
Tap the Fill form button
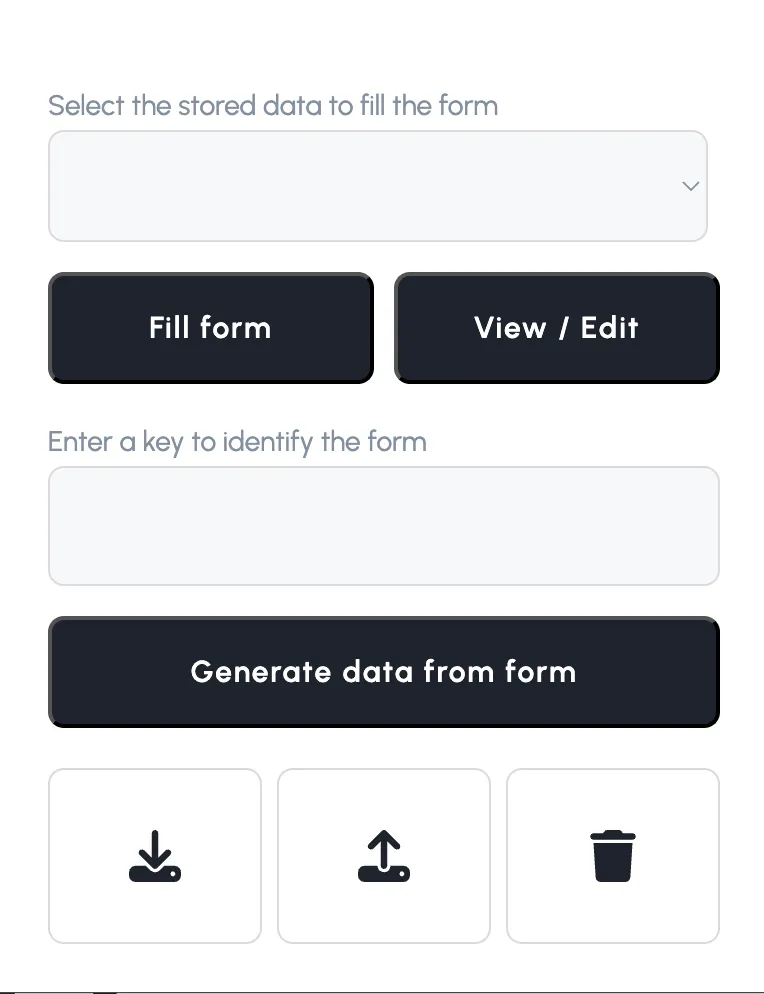tap(210, 328)
